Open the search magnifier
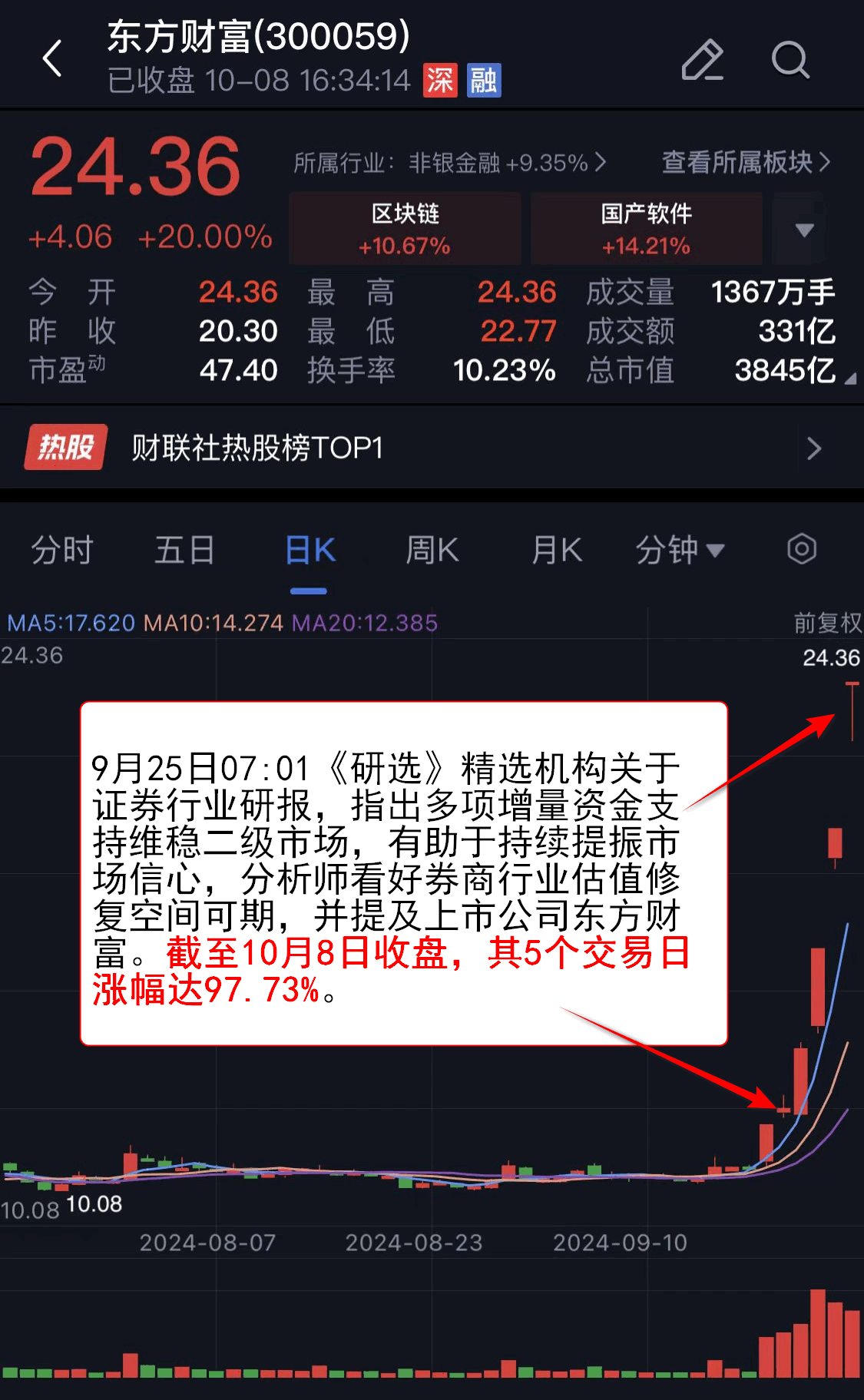The width and height of the screenshot is (864, 1400). (x=790, y=60)
